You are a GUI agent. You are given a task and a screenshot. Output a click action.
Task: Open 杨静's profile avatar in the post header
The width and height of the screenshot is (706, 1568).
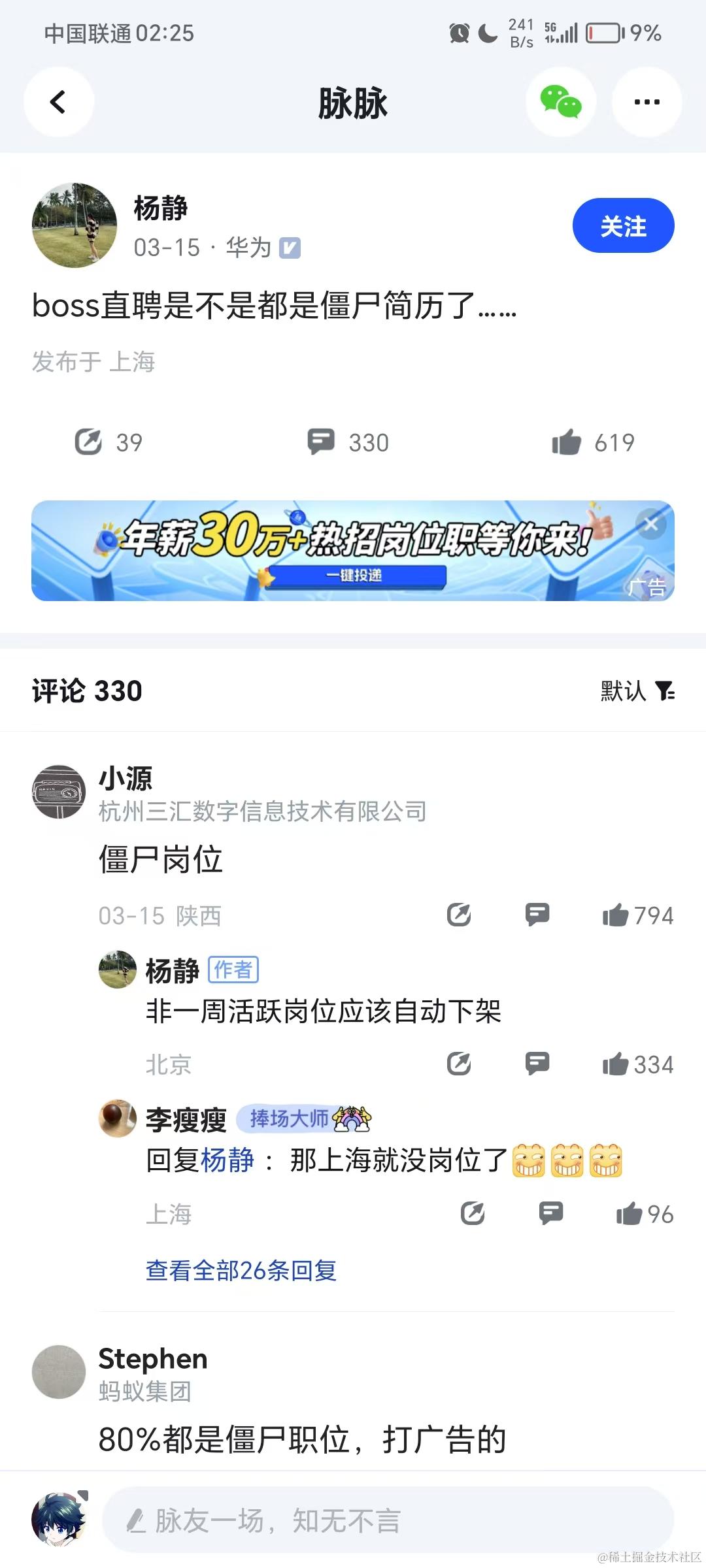[x=75, y=225]
